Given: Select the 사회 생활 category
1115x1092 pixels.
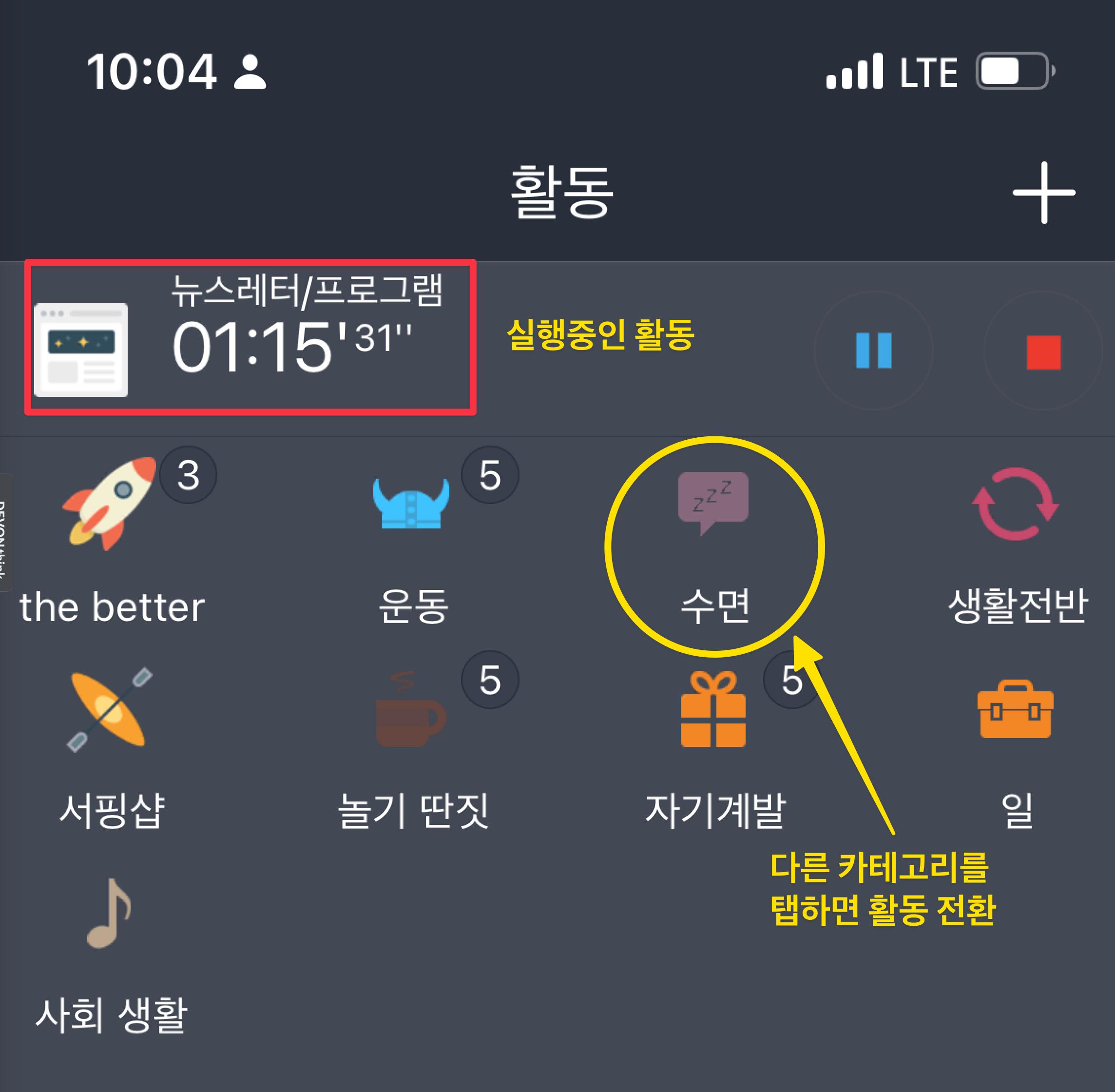Looking at the screenshot, I should (x=111, y=952).
